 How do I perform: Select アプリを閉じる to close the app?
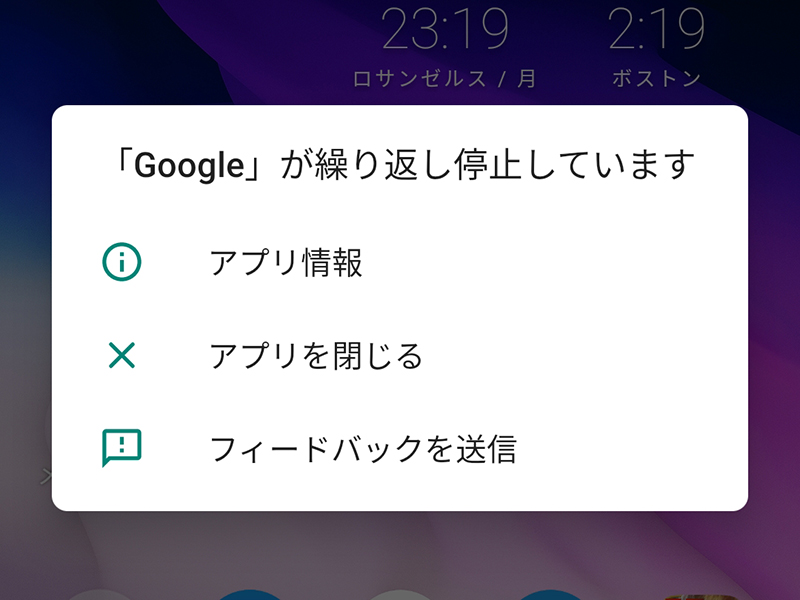coord(316,355)
